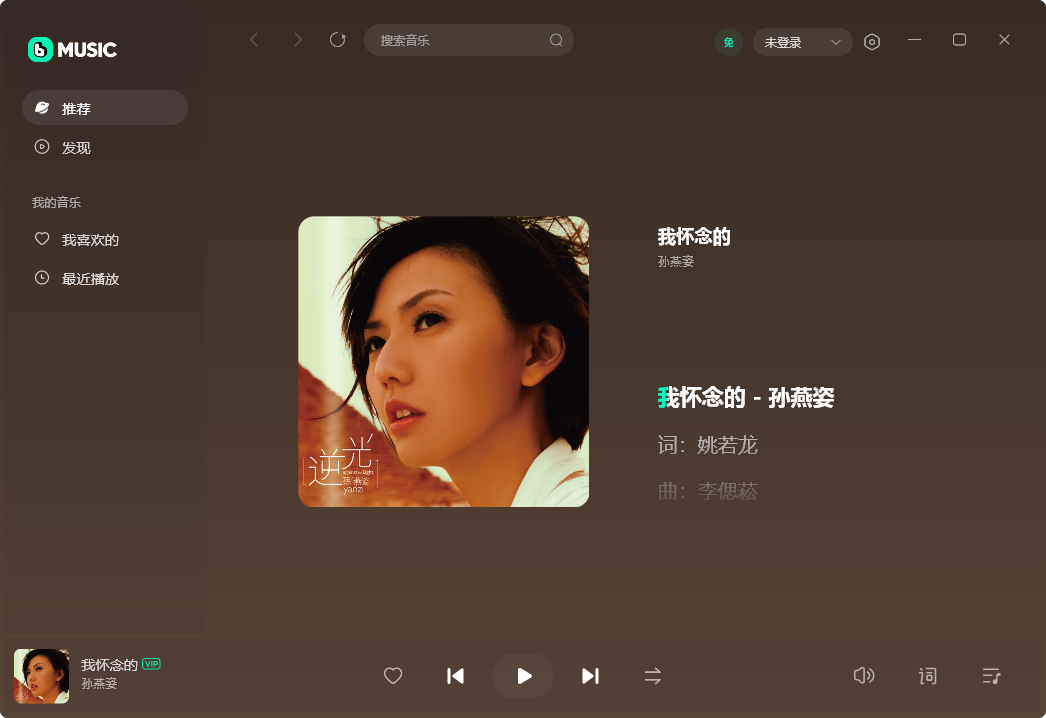The width and height of the screenshot is (1046, 718).
Task: Open the settings hexagon icon
Action: tap(872, 42)
